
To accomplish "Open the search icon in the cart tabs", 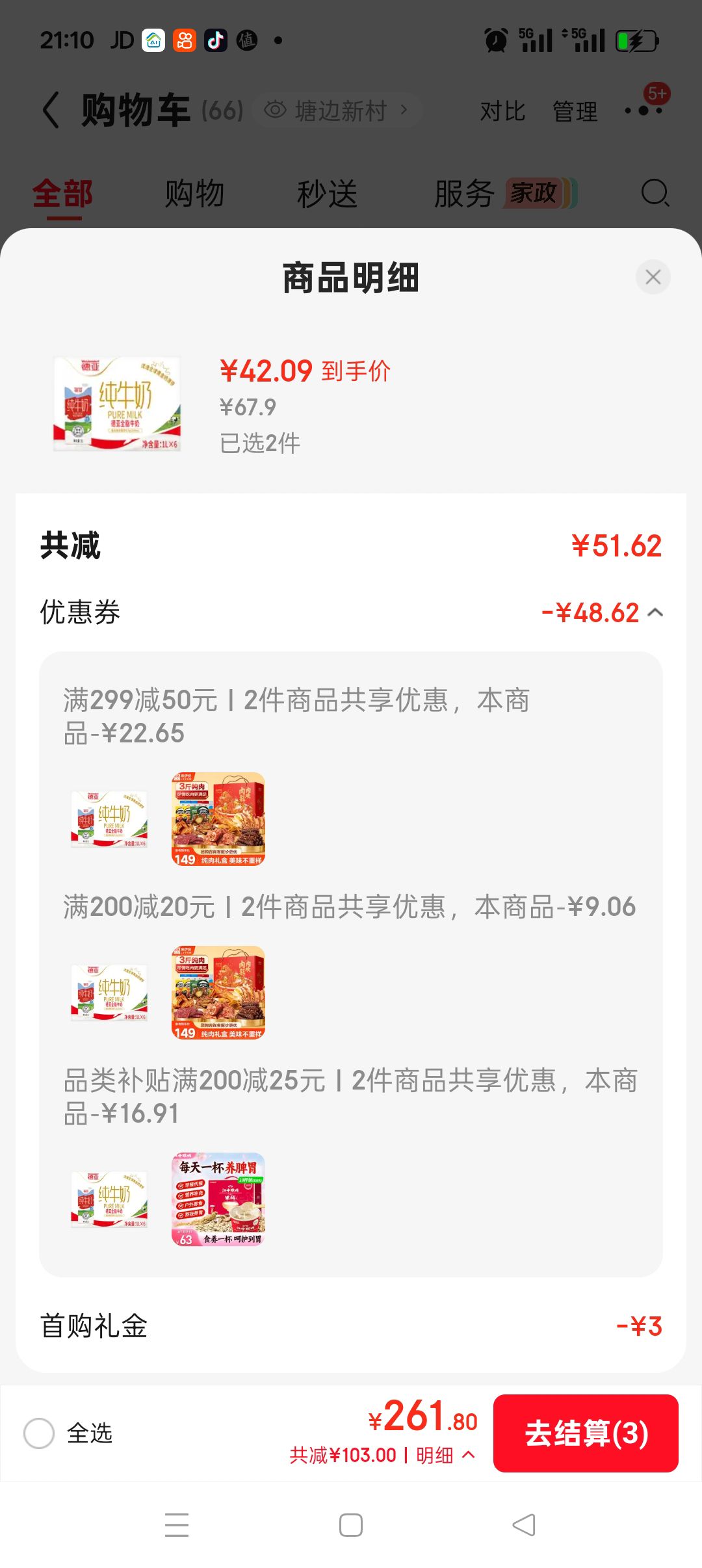I will (x=655, y=193).
